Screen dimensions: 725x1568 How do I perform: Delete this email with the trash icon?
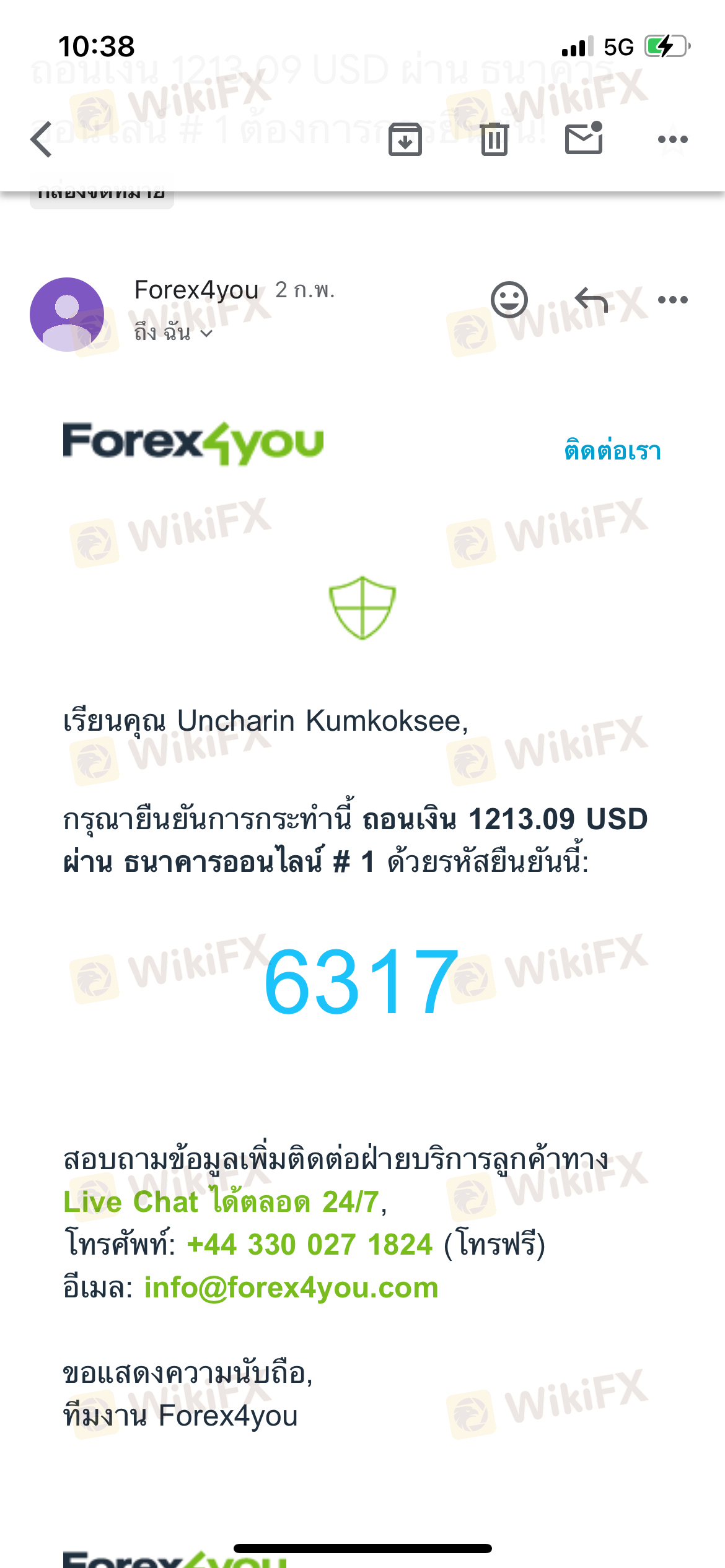(494, 139)
